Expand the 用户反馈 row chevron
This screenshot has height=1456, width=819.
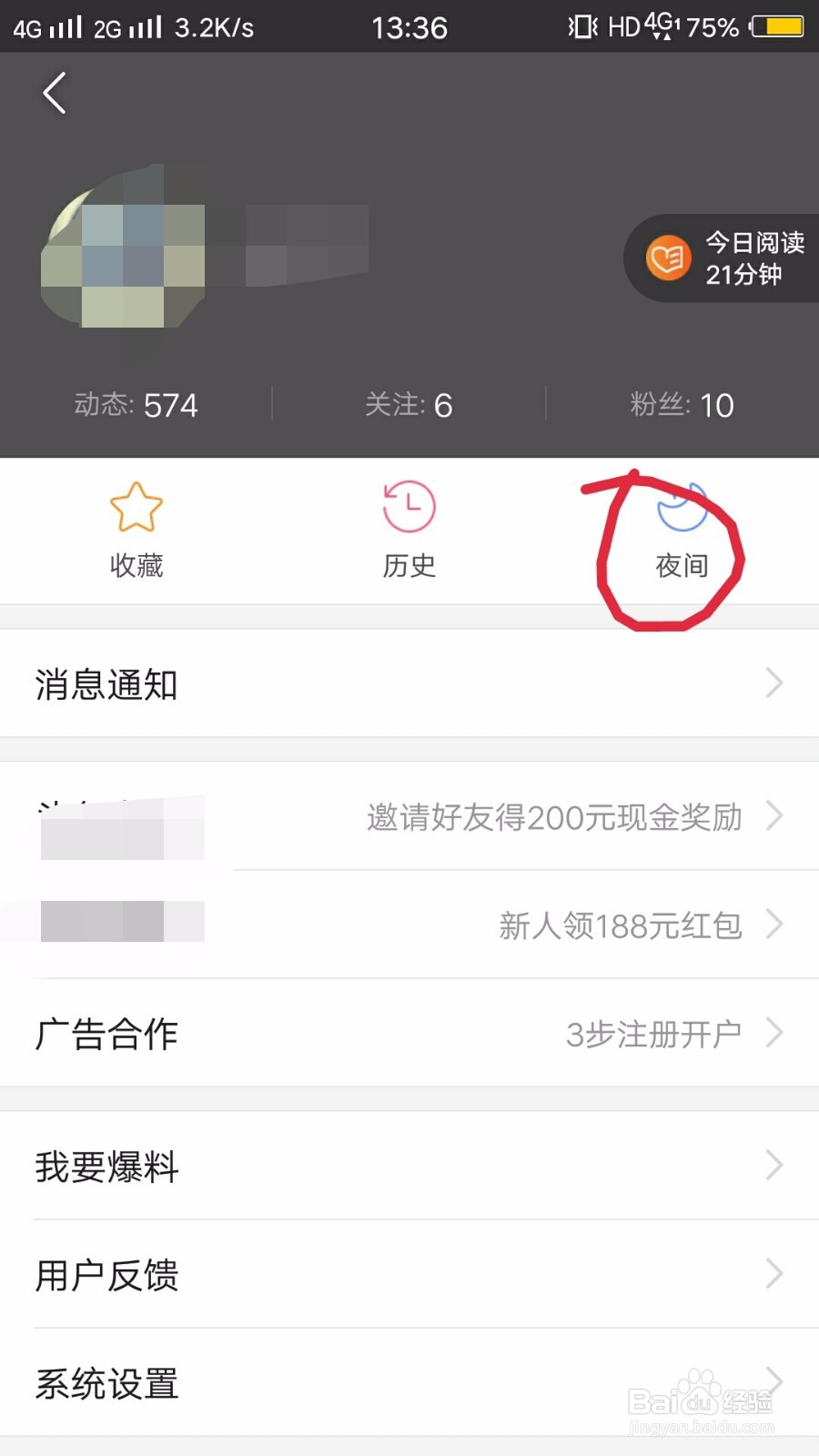coord(774,1274)
